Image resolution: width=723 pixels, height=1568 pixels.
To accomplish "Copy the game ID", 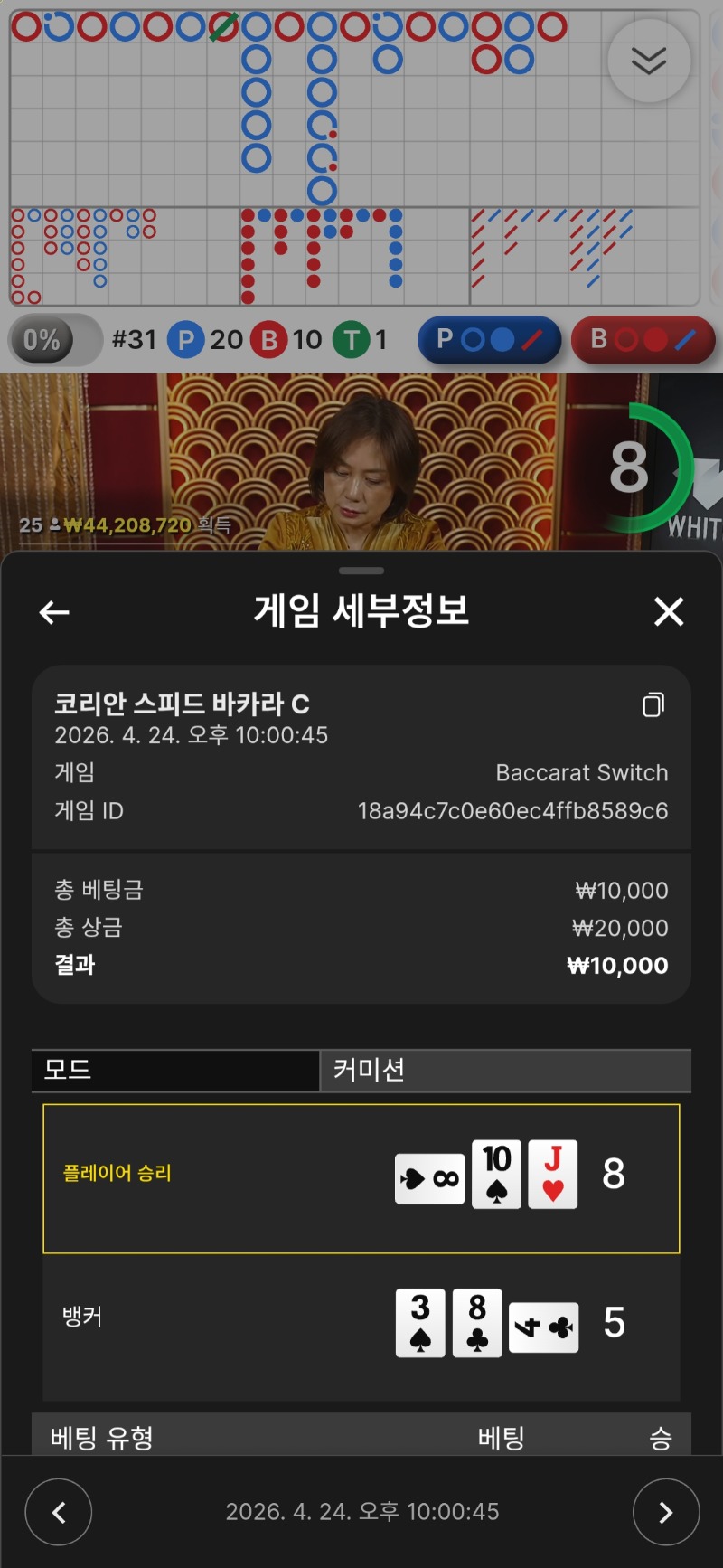I will coord(653,704).
